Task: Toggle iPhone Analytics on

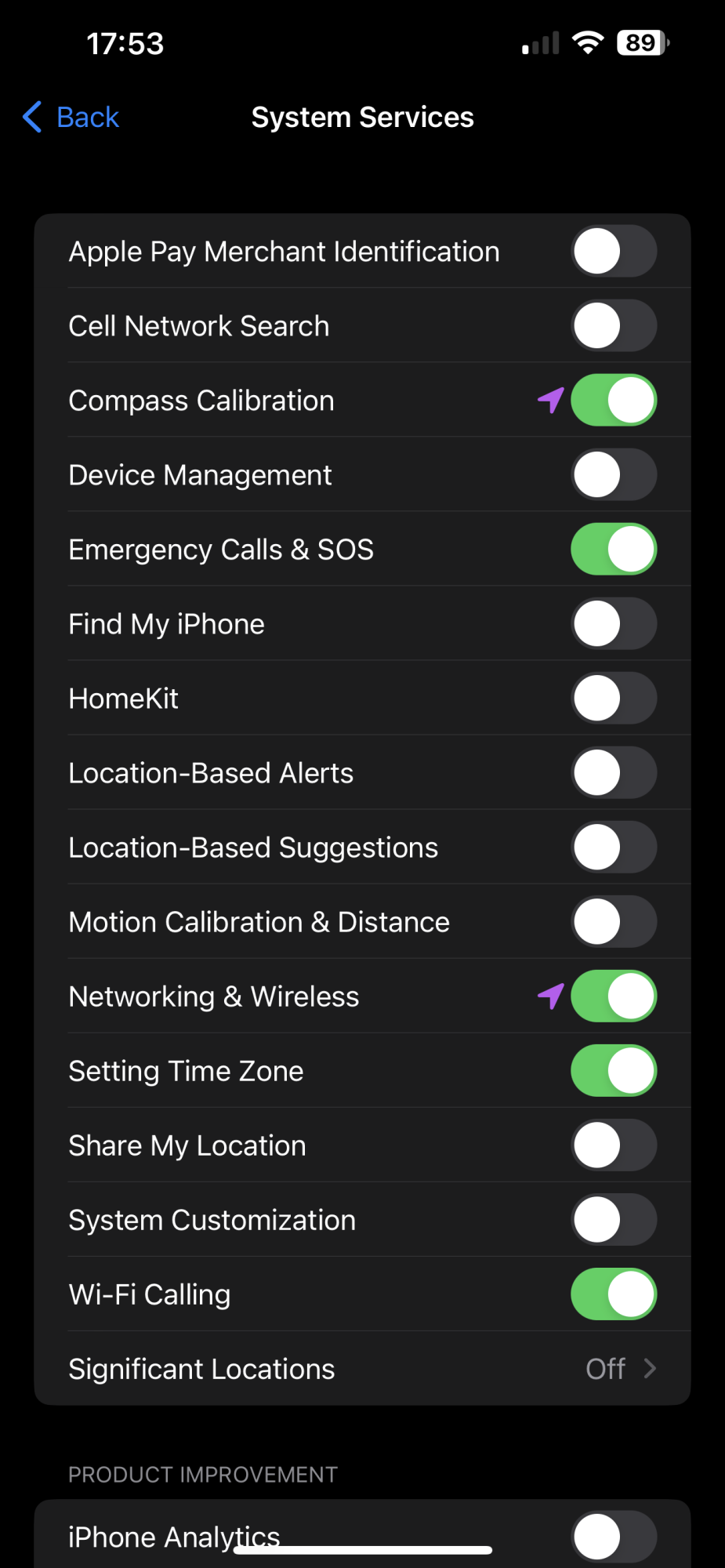Action: point(614,1537)
